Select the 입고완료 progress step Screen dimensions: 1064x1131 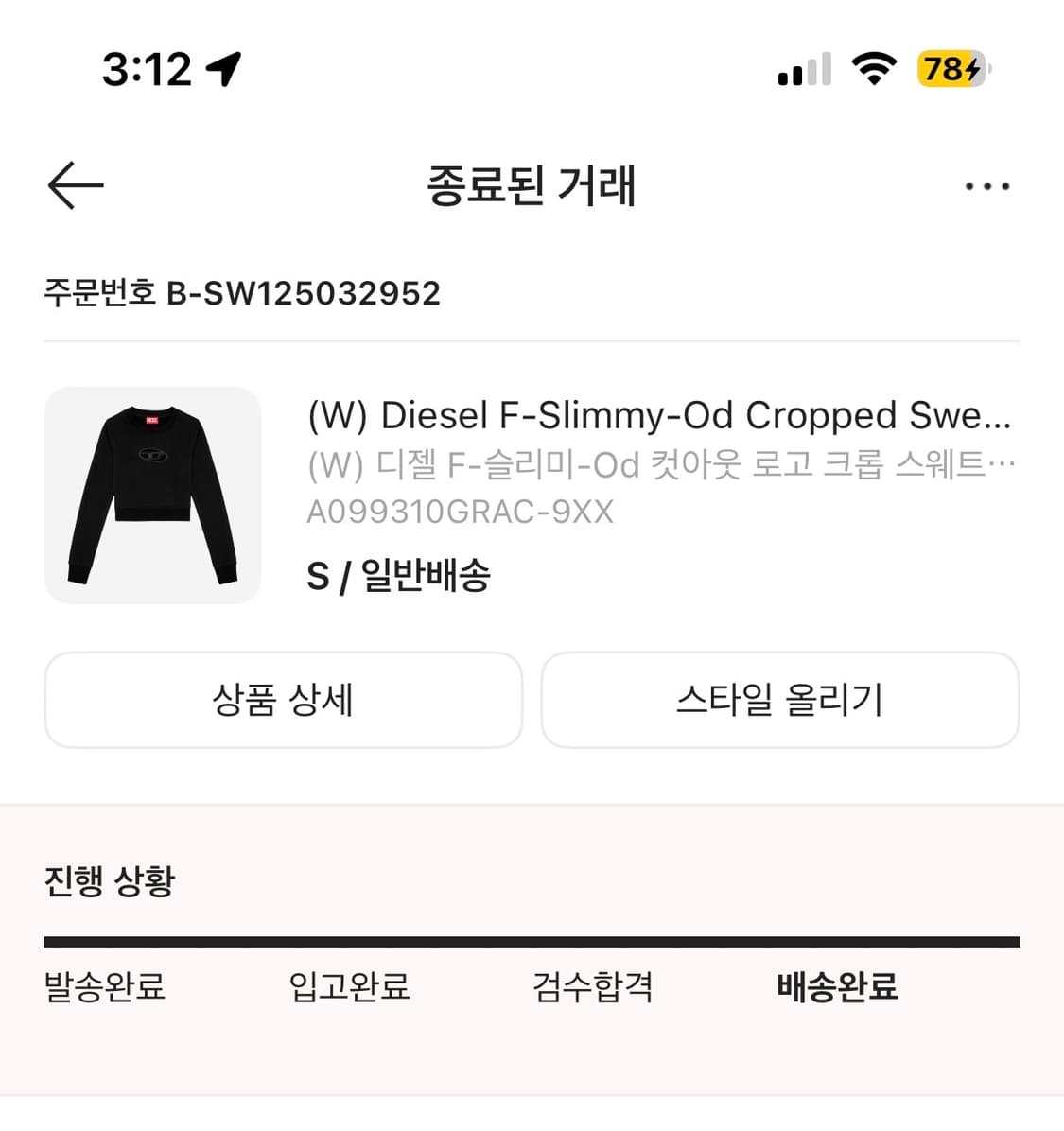(350, 987)
